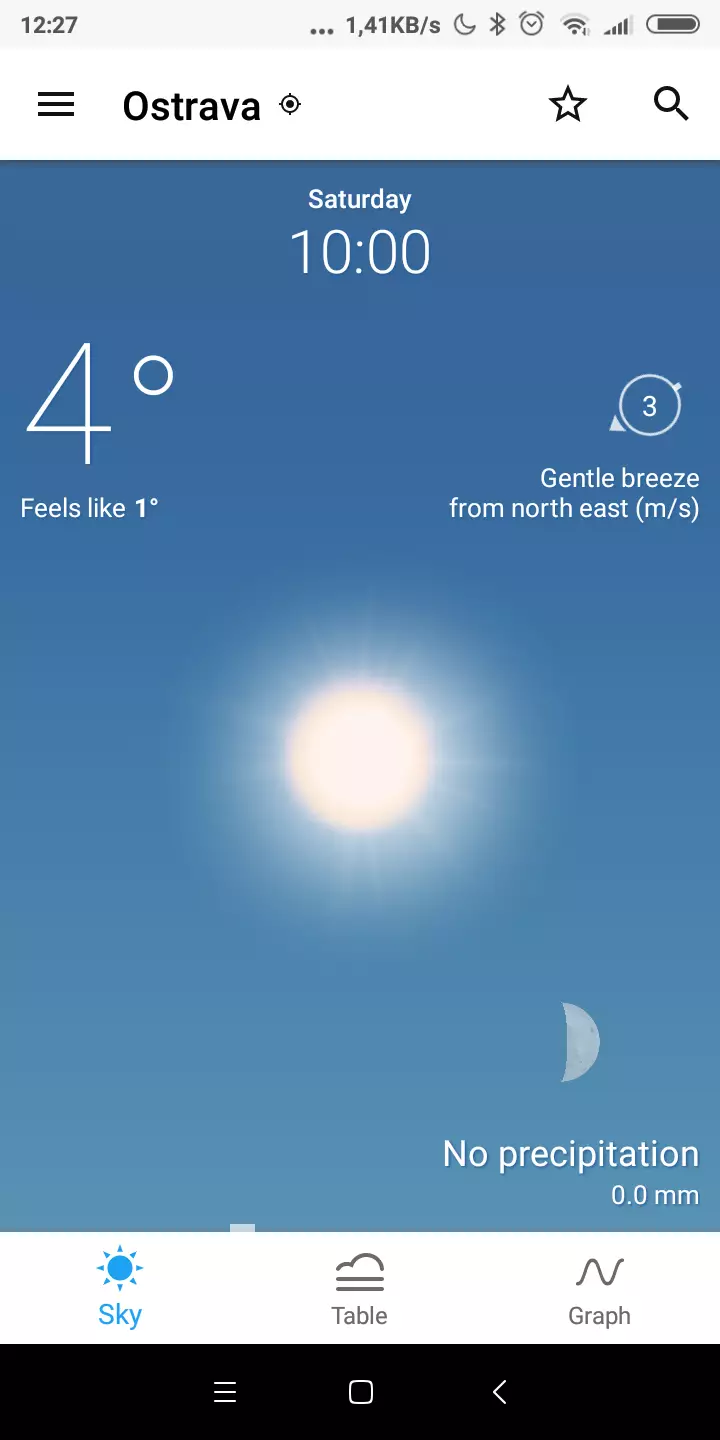720x1440 pixels.
Task: Select the Sky tab
Action: (120, 1288)
